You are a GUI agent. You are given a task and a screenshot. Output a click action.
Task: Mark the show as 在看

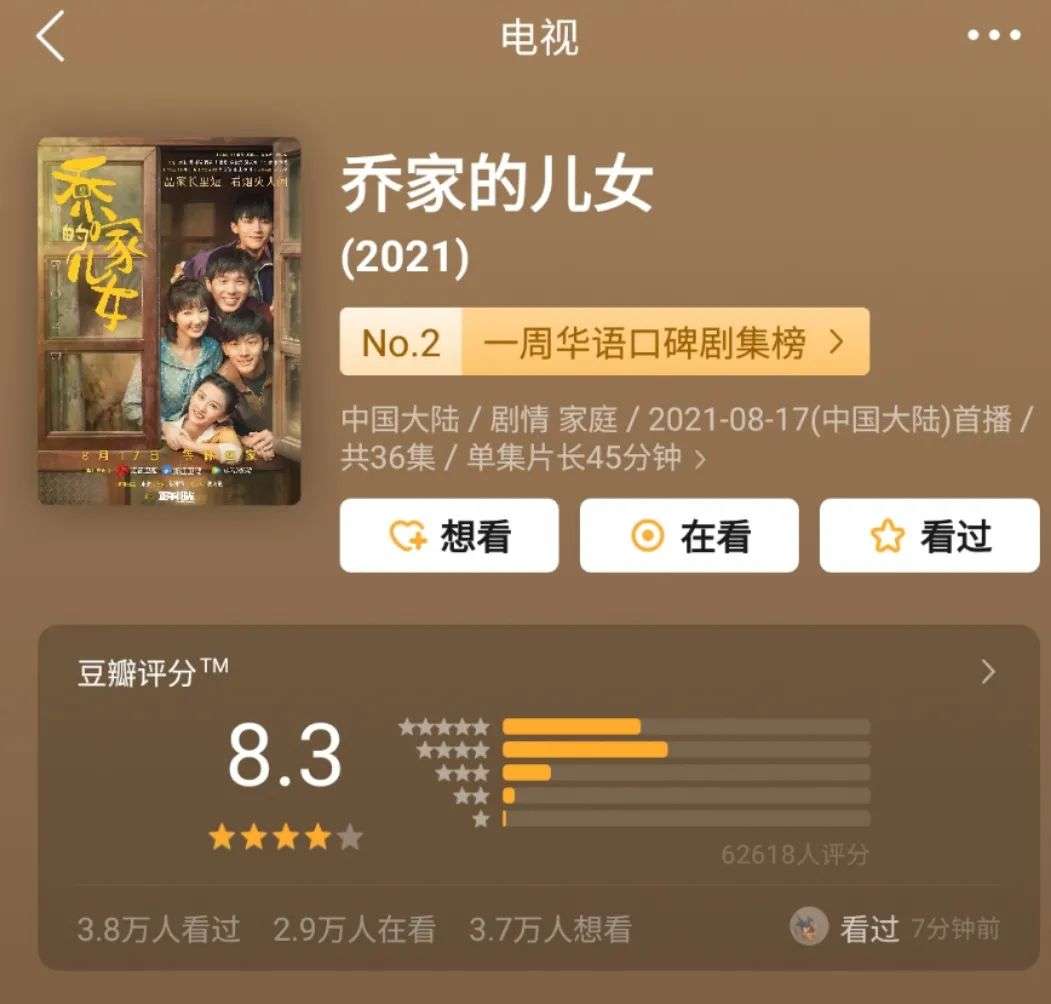[x=689, y=536]
